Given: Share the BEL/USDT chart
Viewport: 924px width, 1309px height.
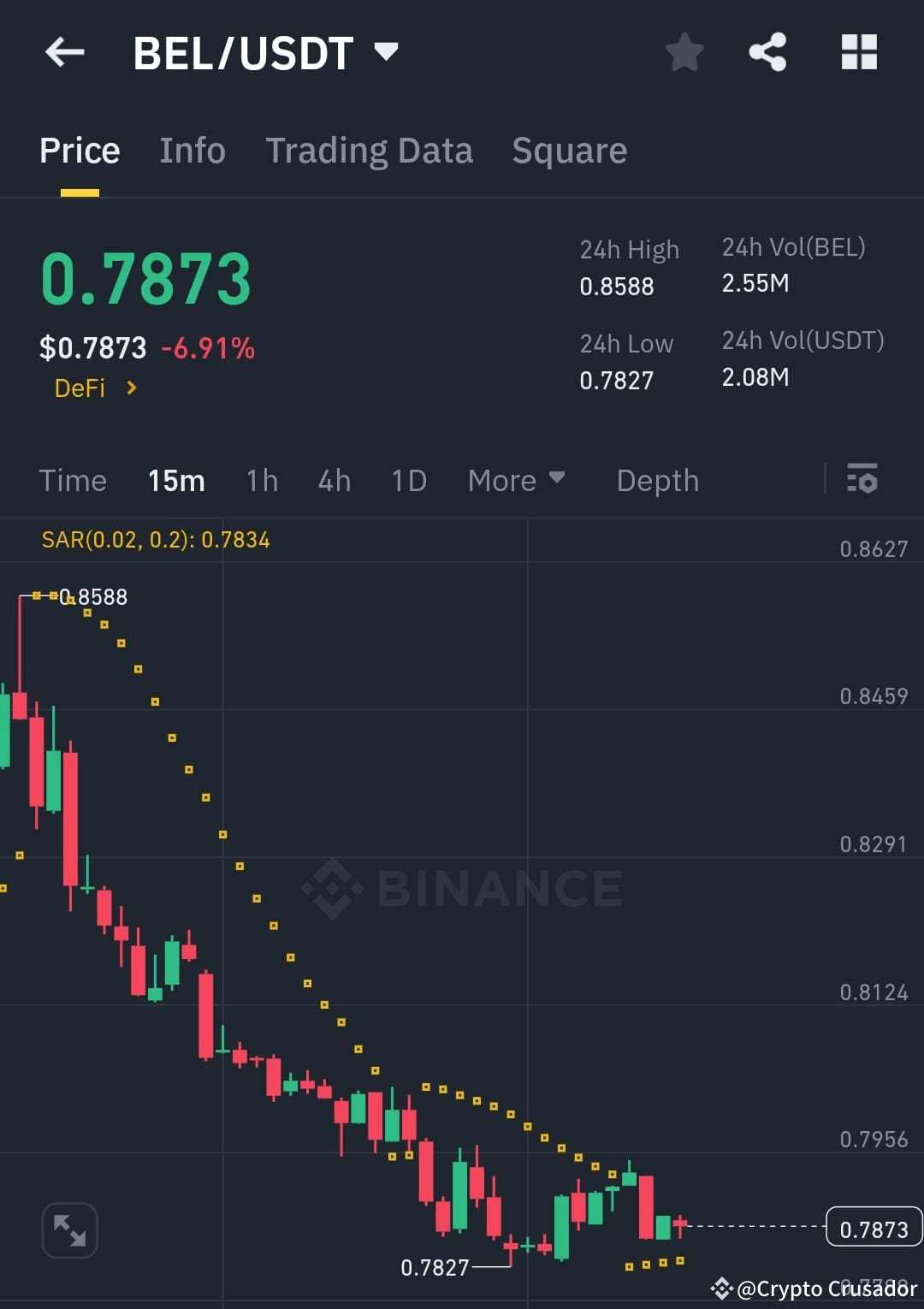Looking at the screenshot, I should pos(767,51).
